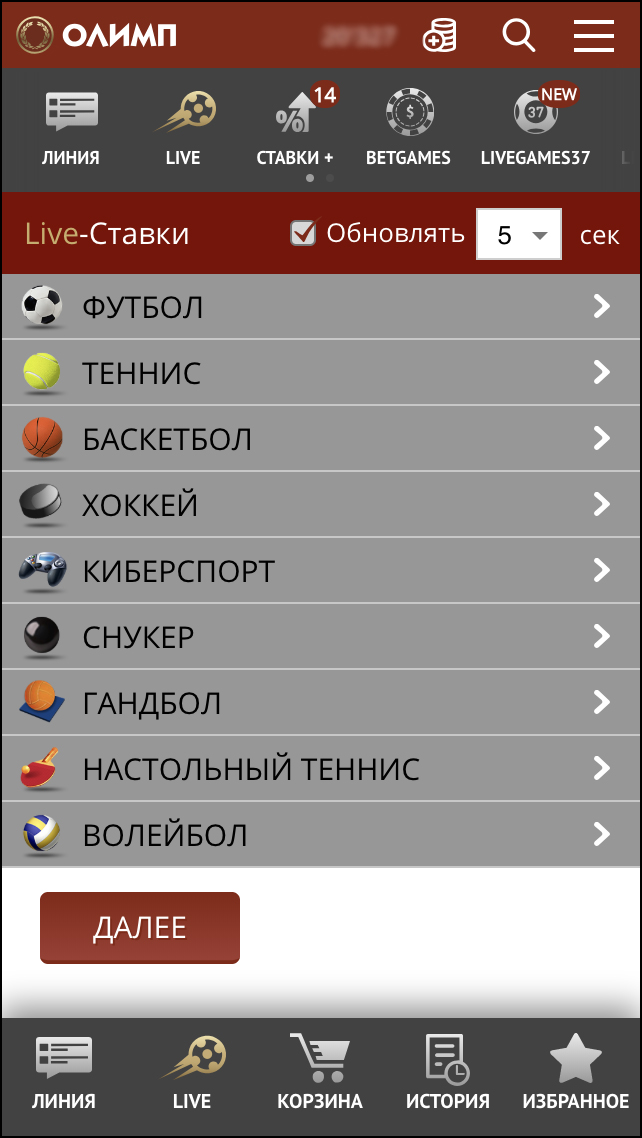Tap the deposit coins icon
Image resolution: width=642 pixels, height=1138 pixels.
[439, 36]
